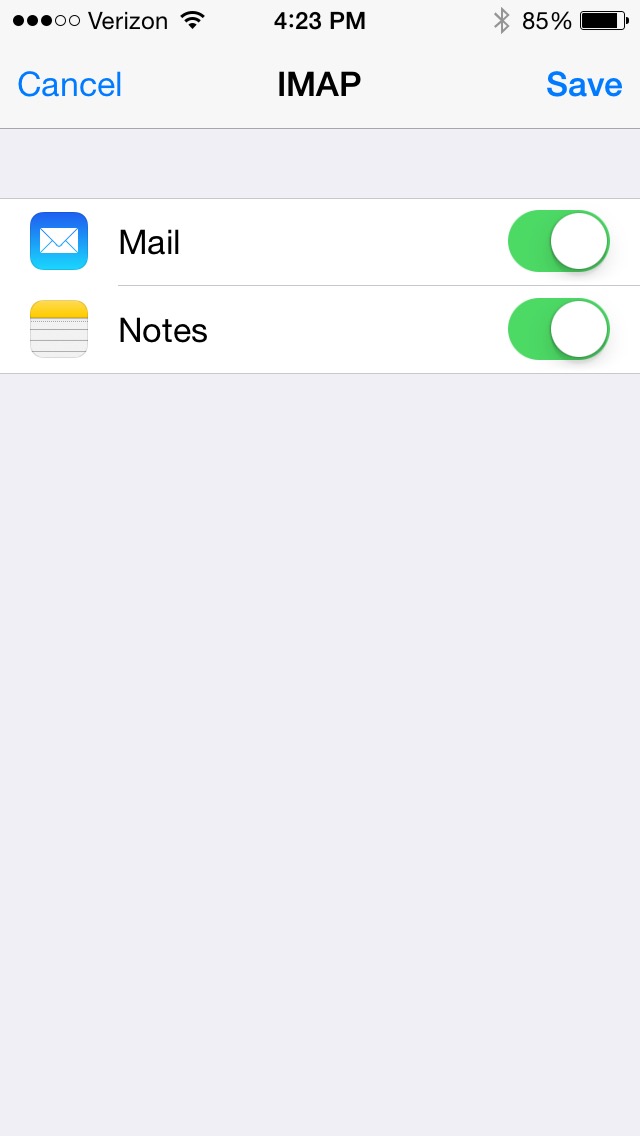Disable Notes syncing toggle
Image resolution: width=640 pixels, height=1136 pixels.
pyautogui.click(x=559, y=329)
